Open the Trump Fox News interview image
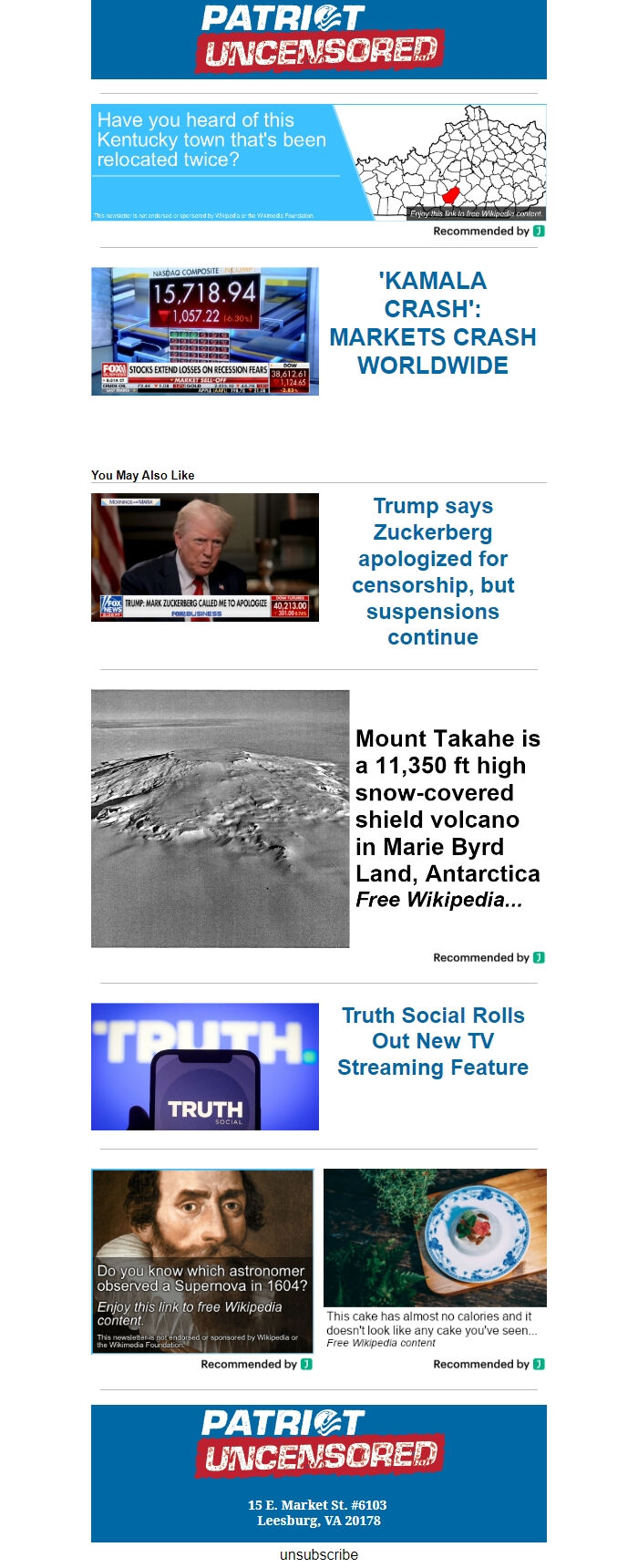 (x=205, y=557)
